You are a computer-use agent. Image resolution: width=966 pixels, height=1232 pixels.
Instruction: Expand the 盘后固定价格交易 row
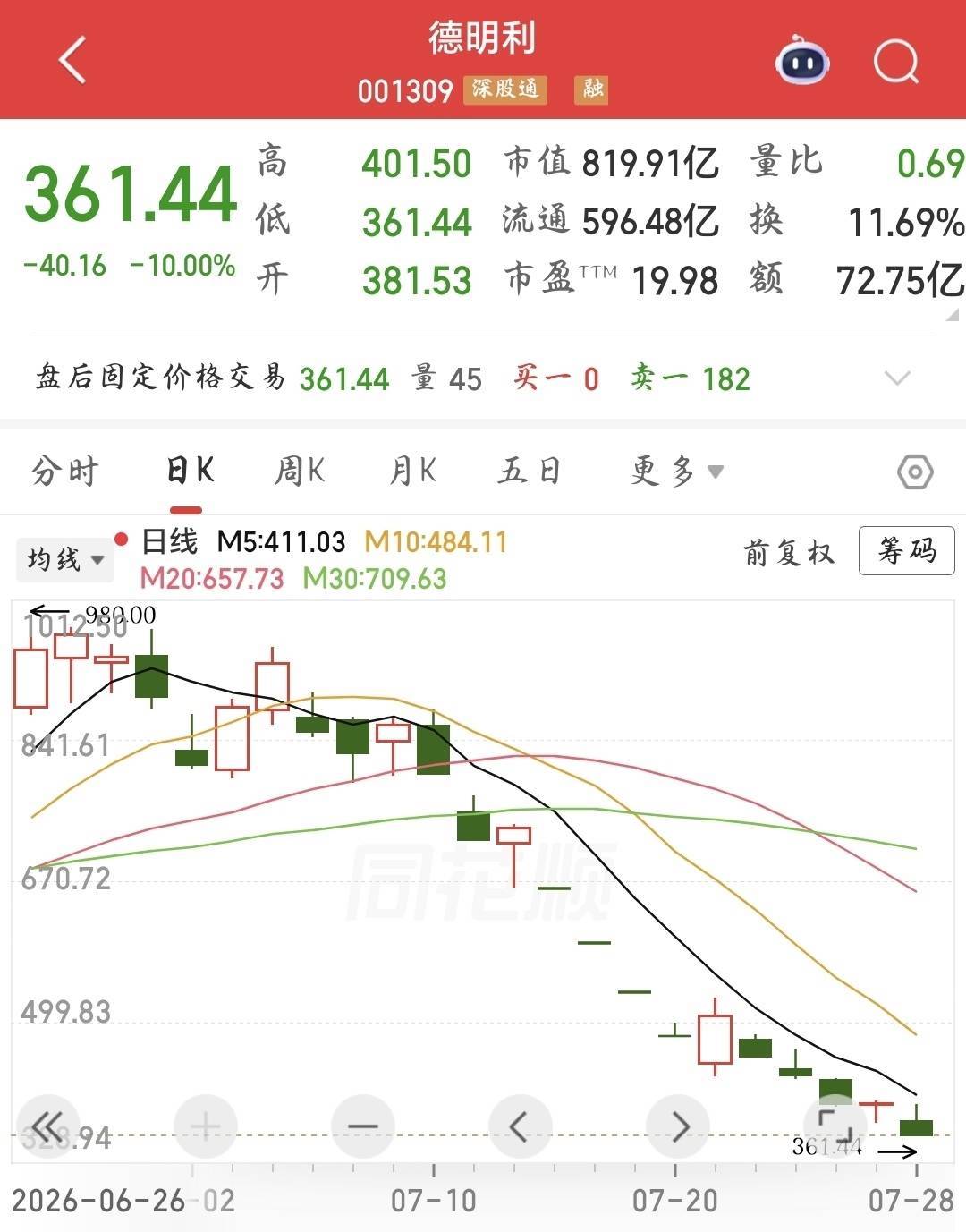897,378
